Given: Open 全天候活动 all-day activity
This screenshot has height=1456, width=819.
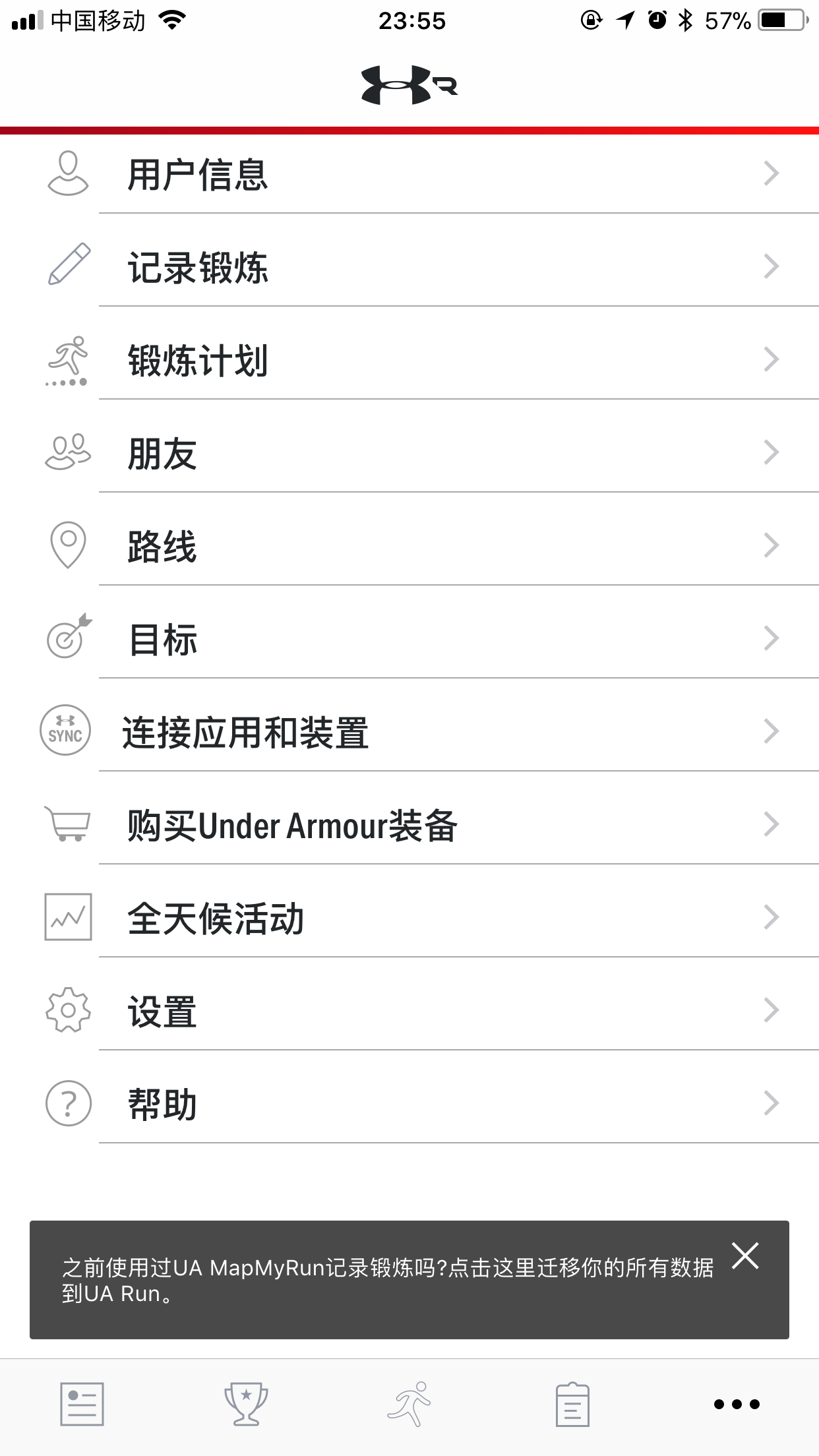Looking at the screenshot, I should [x=409, y=917].
